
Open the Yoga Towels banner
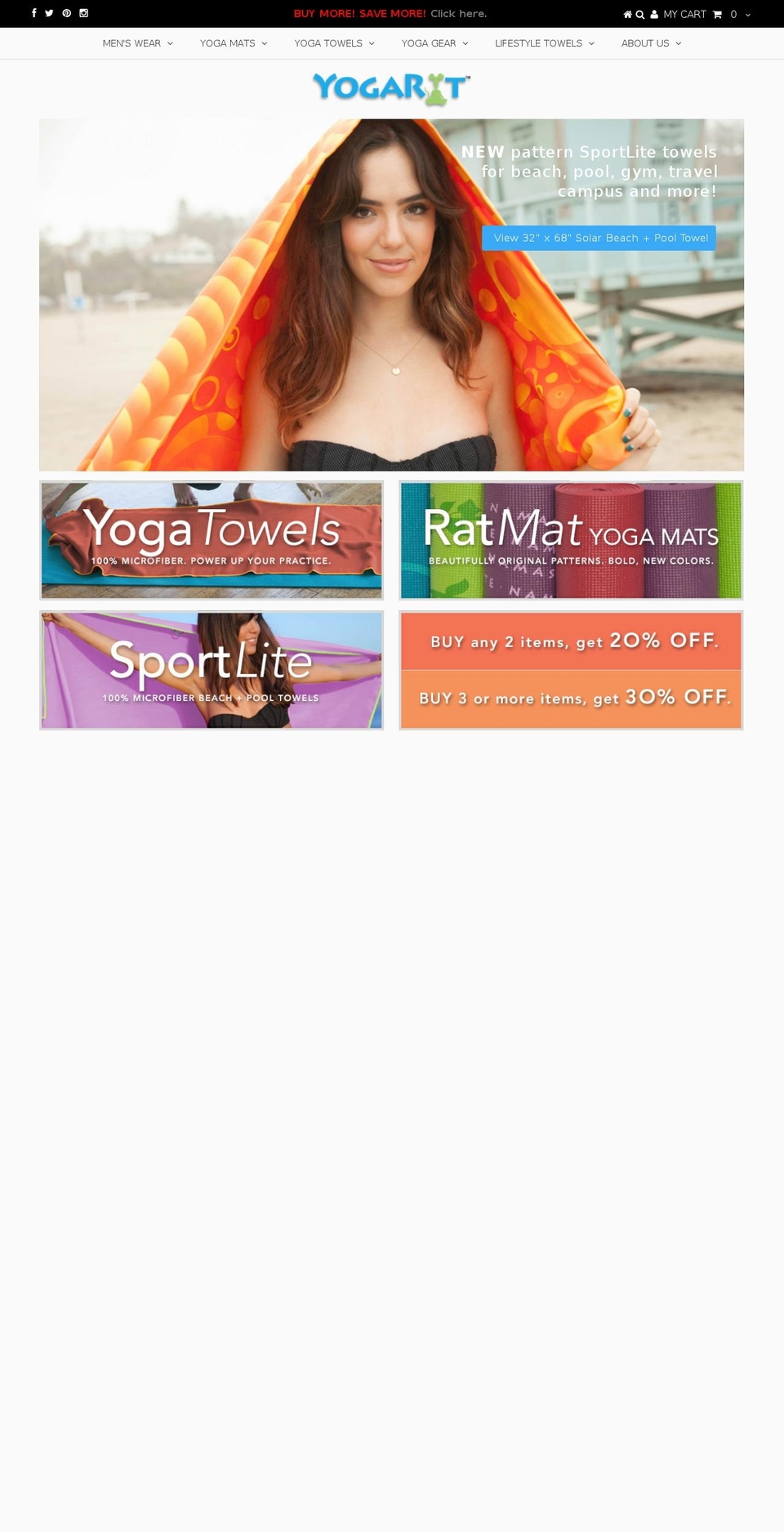211,540
